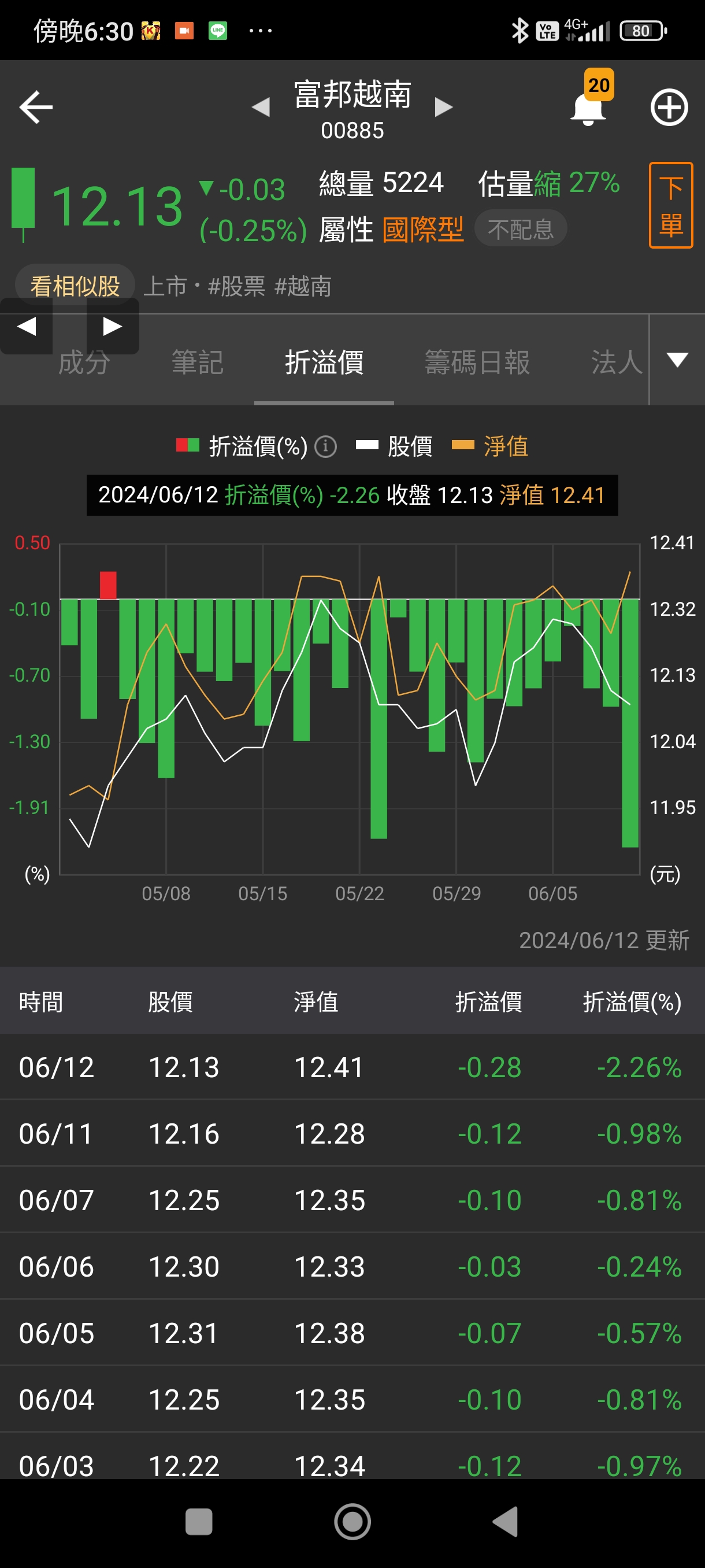Screen dimensions: 705x1568
Task: Switch to the 法人 tab
Action: click(x=615, y=363)
